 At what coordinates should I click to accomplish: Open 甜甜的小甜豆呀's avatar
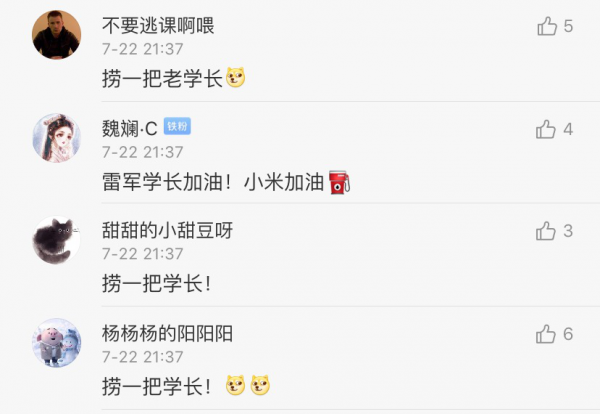coord(57,240)
